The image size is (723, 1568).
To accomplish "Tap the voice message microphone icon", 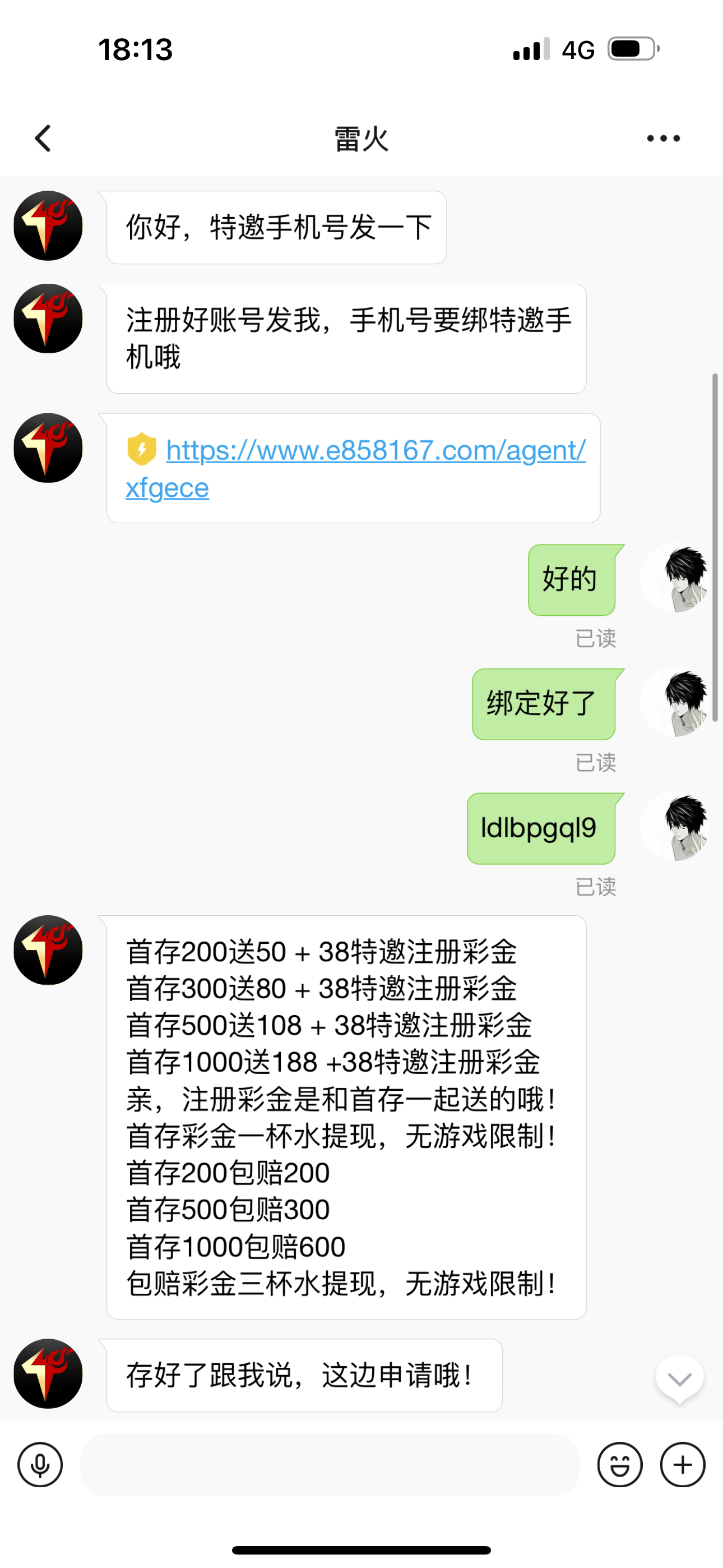I will point(40,1464).
